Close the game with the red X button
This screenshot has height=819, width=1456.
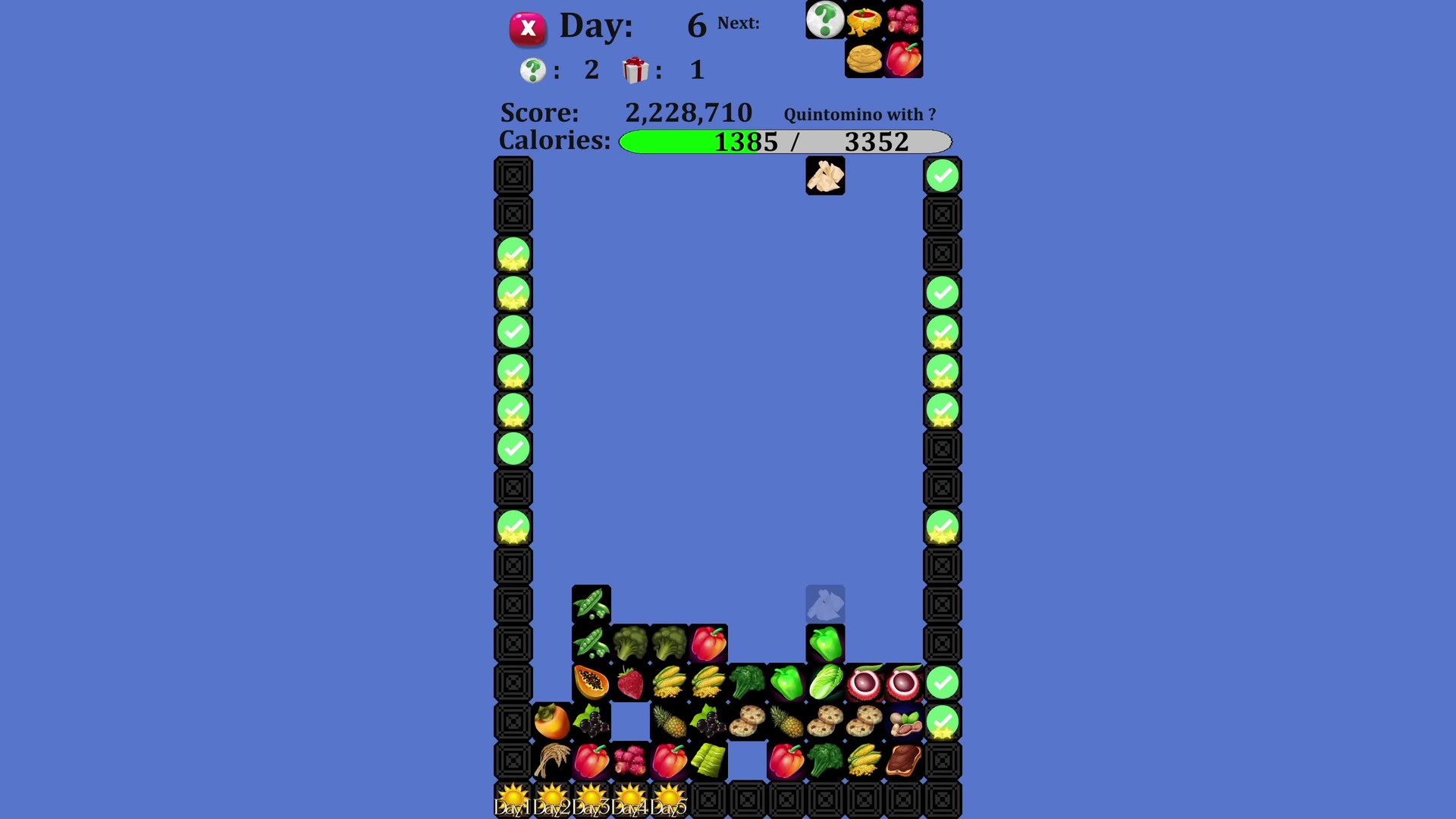coord(528,29)
